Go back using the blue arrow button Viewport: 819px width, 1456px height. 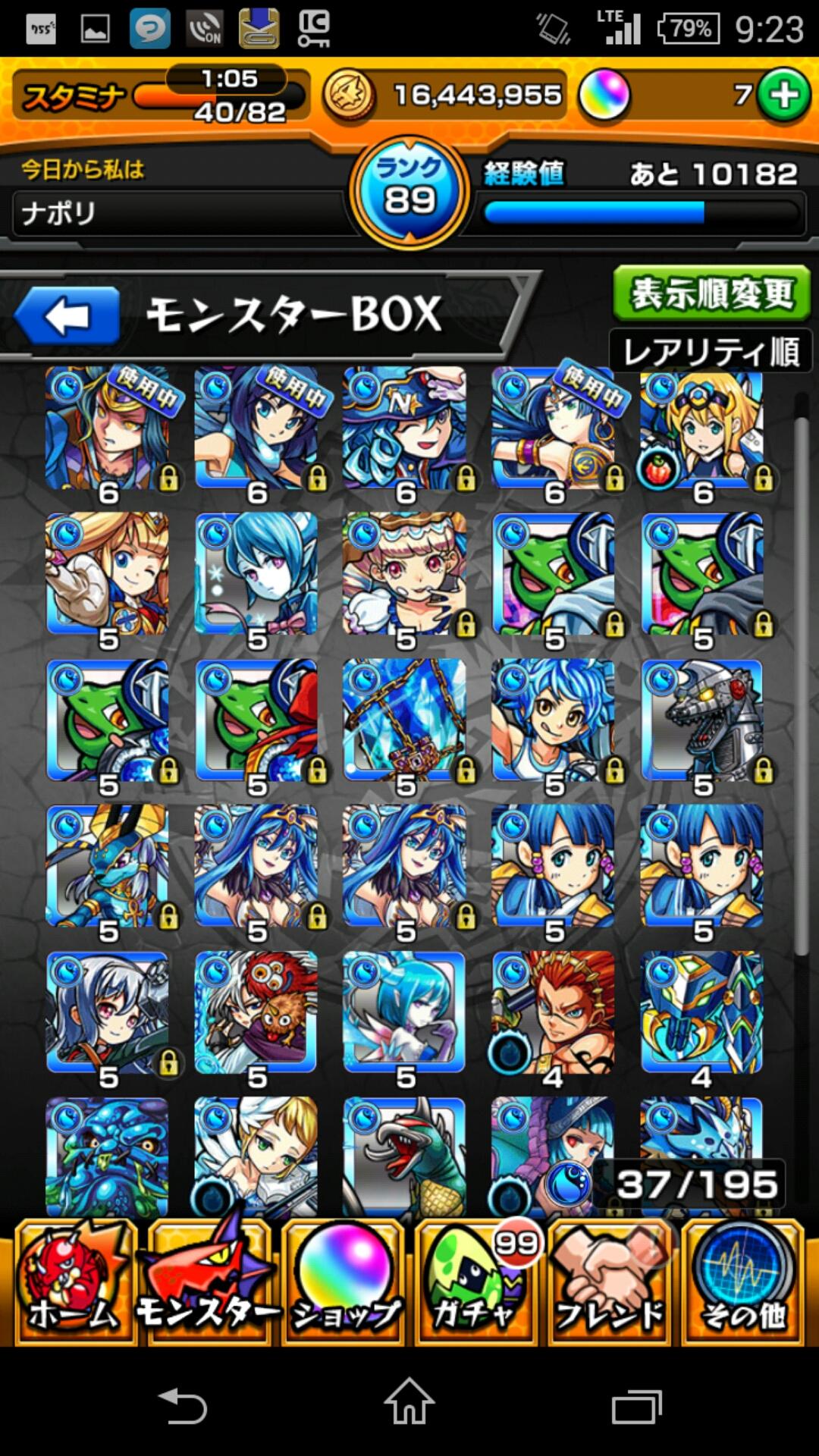pos(67,315)
